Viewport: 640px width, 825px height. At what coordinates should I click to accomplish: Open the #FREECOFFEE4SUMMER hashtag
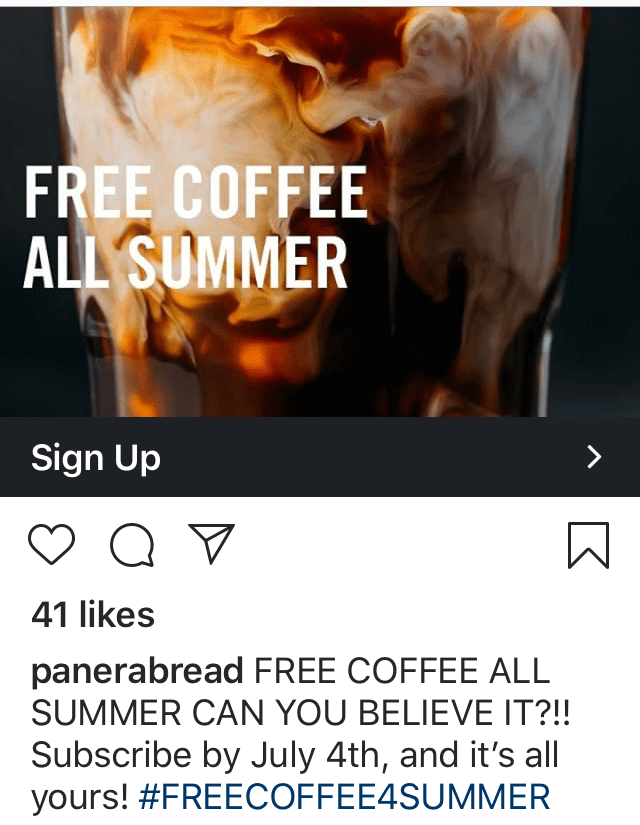pos(343,797)
